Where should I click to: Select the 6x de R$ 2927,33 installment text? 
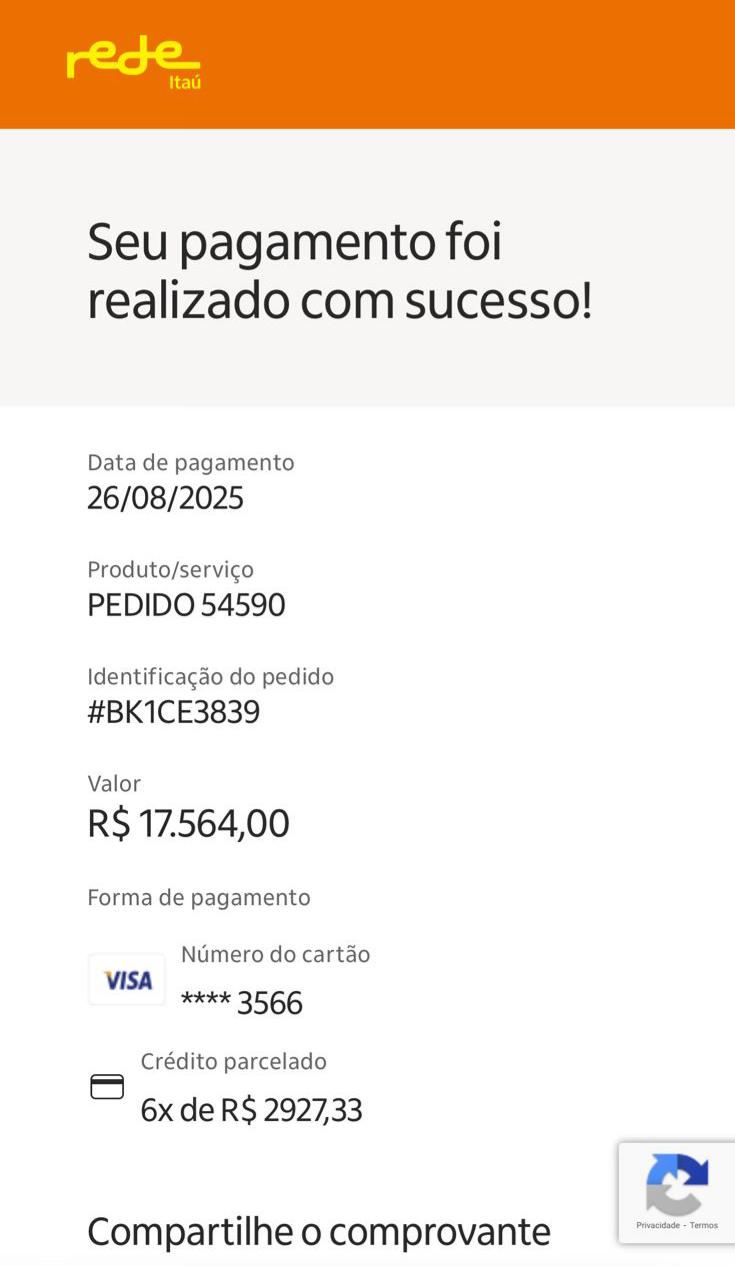[x=251, y=1110]
